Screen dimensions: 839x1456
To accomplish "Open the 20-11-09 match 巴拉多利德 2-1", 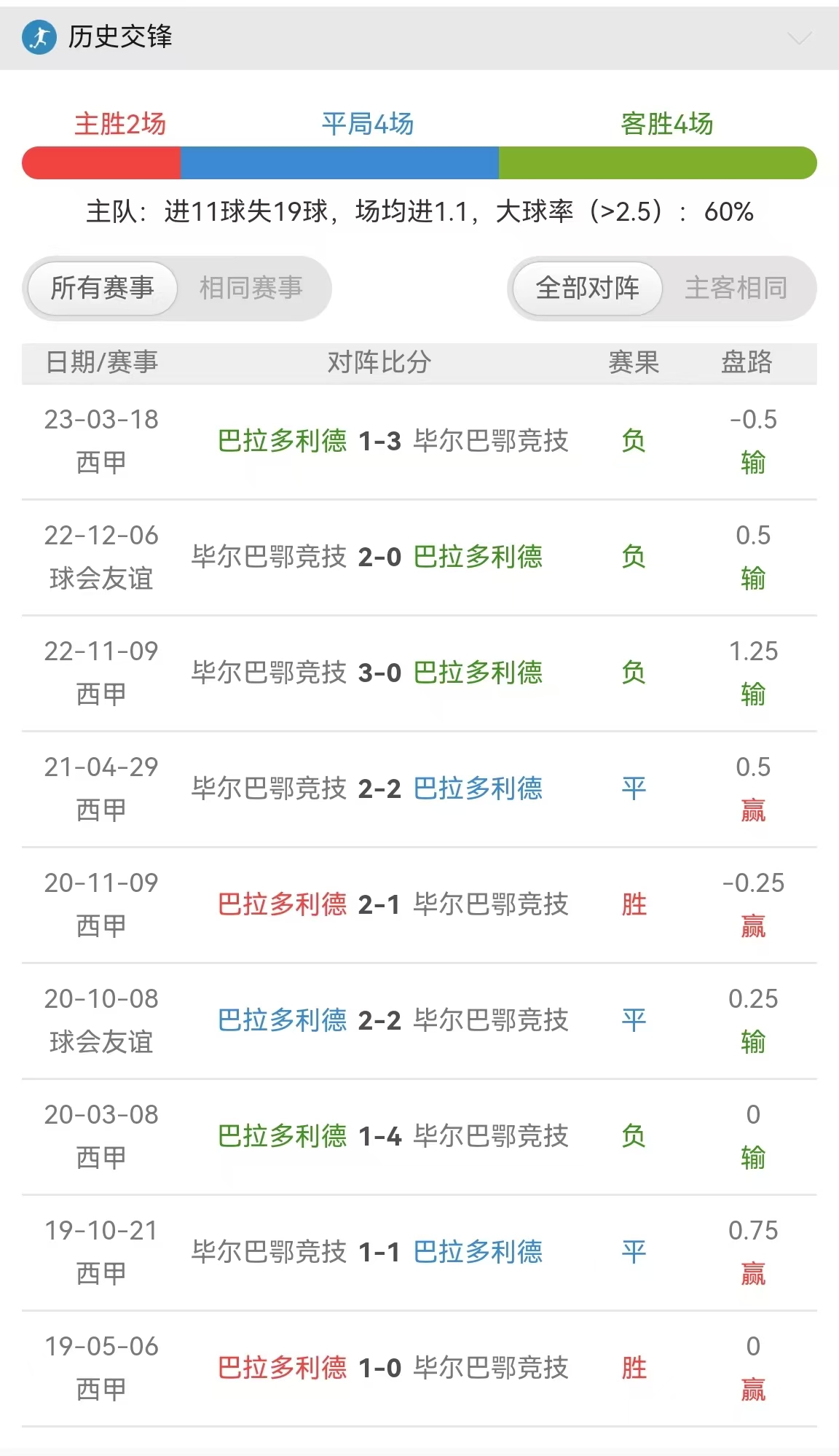I will tap(419, 905).
